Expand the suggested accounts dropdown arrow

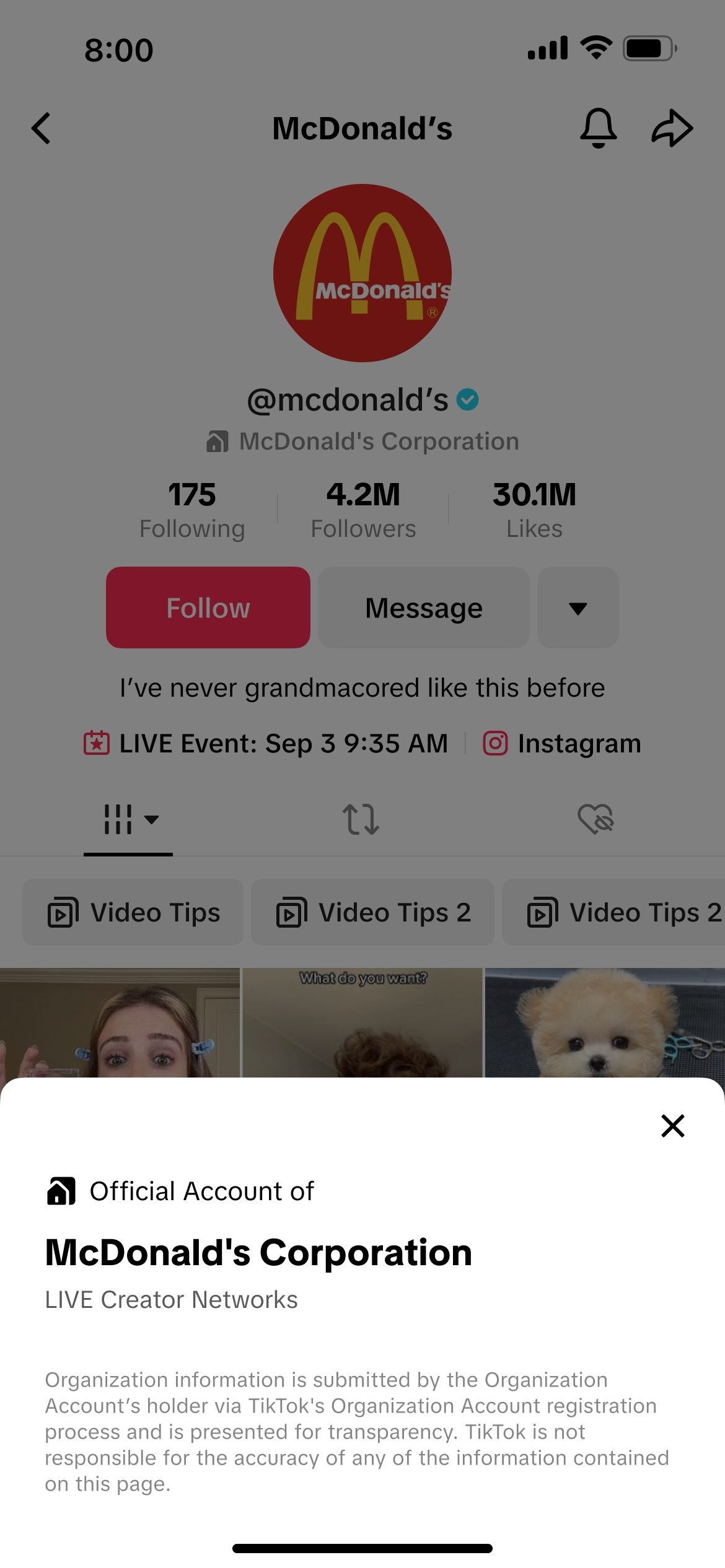pos(578,608)
